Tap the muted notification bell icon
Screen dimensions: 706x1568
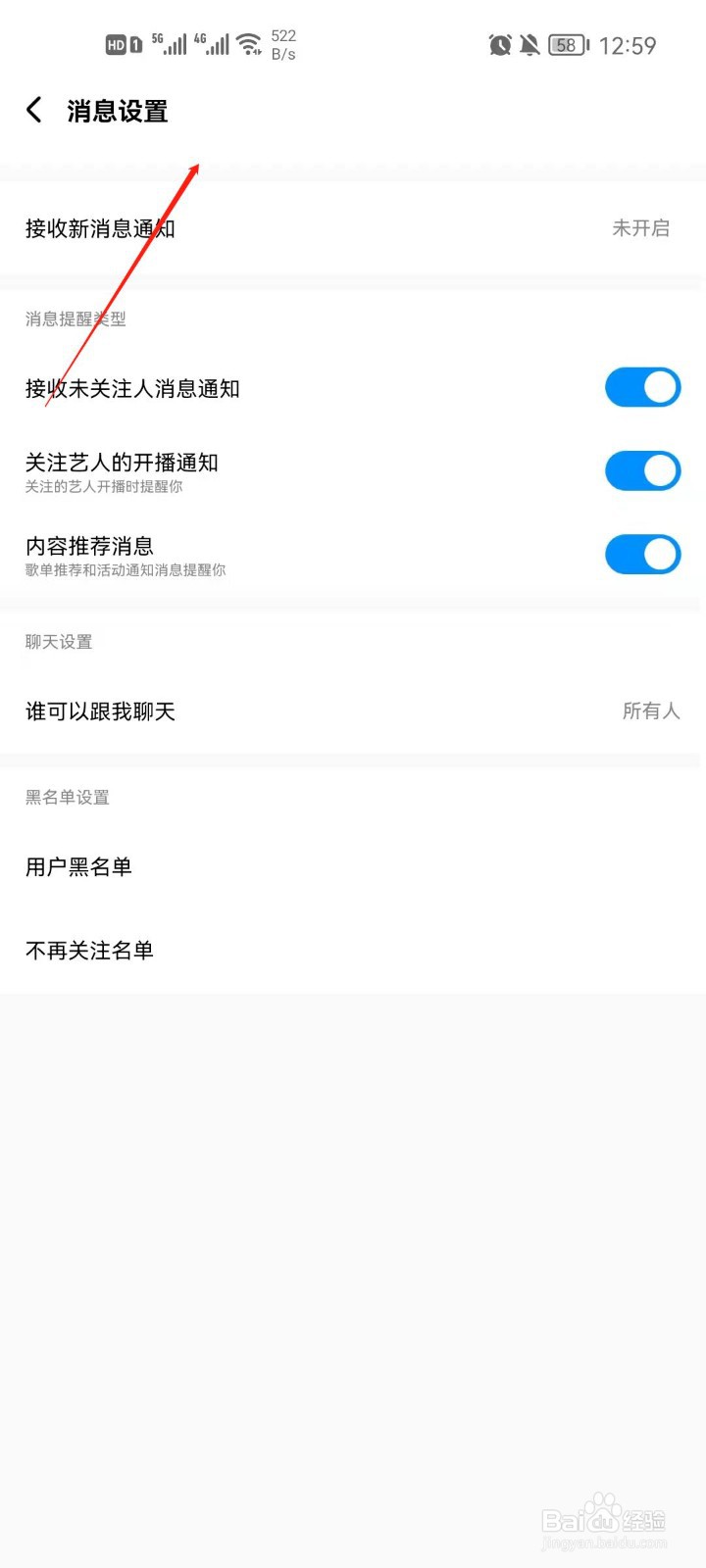[x=529, y=44]
